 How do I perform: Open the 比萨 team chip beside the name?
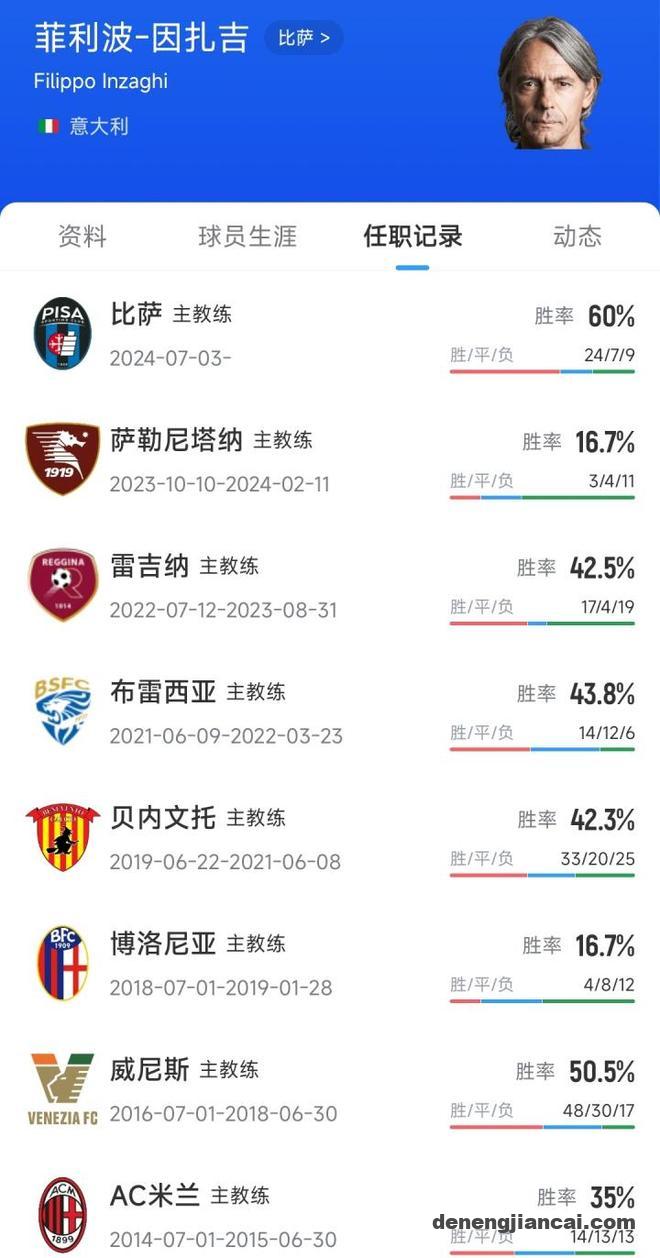(x=303, y=39)
